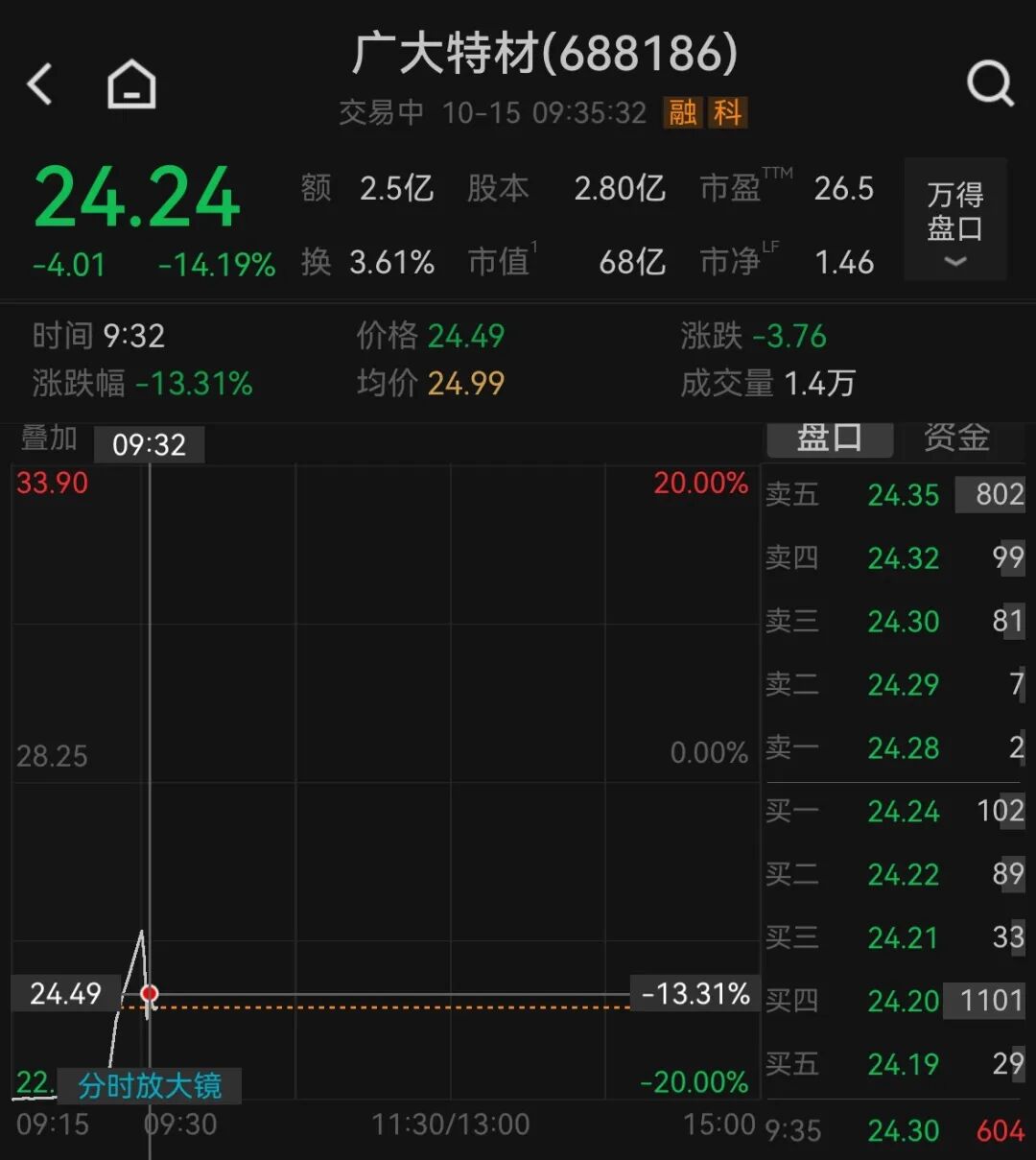Open stock search magnifier

[x=989, y=84]
